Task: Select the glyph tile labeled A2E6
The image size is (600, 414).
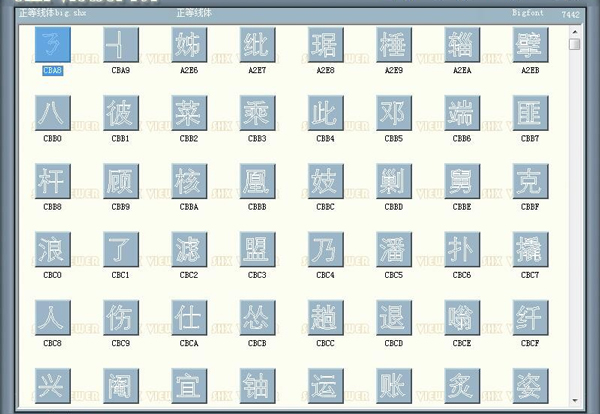Action: (x=188, y=44)
